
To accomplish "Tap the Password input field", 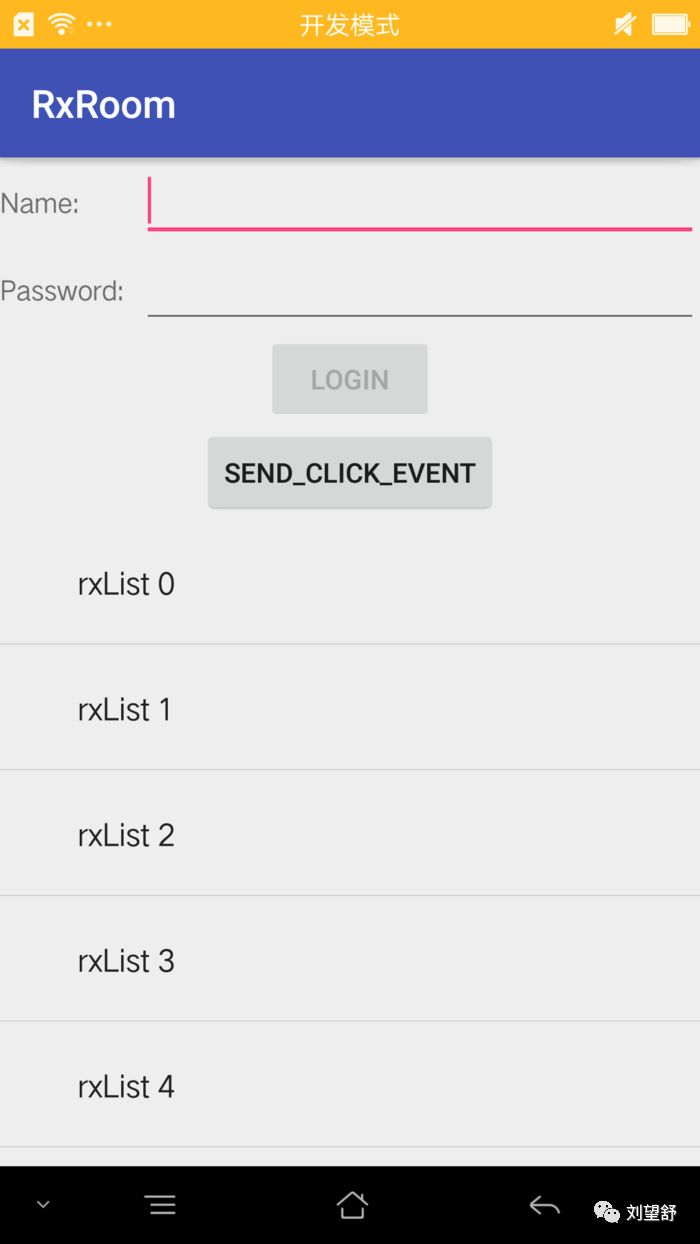I will pyautogui.click(x=420, y=291).
